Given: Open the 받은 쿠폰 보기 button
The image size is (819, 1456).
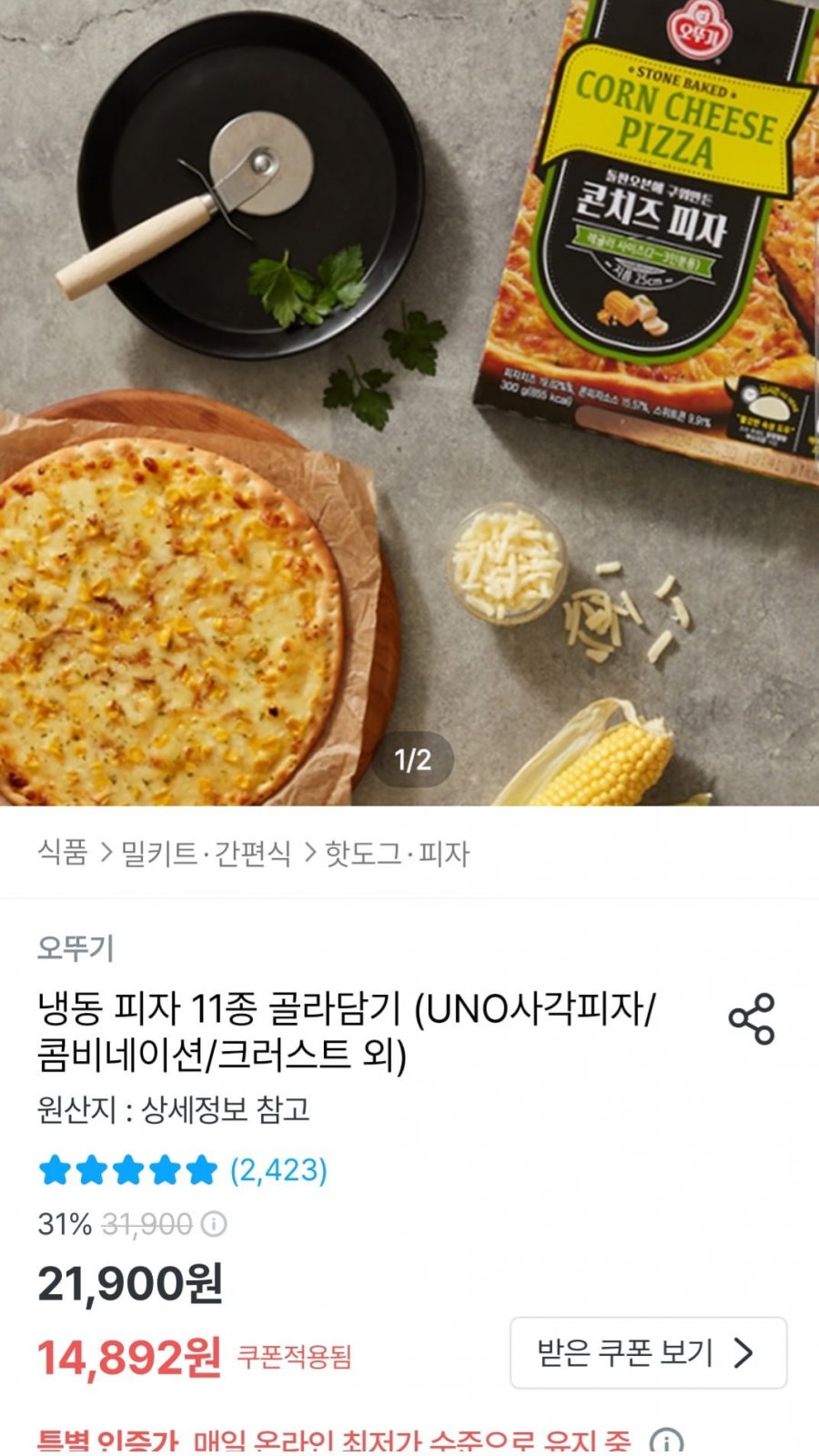Looking at the screenshot, I should pyautogui.click(x=648, y=1352).
